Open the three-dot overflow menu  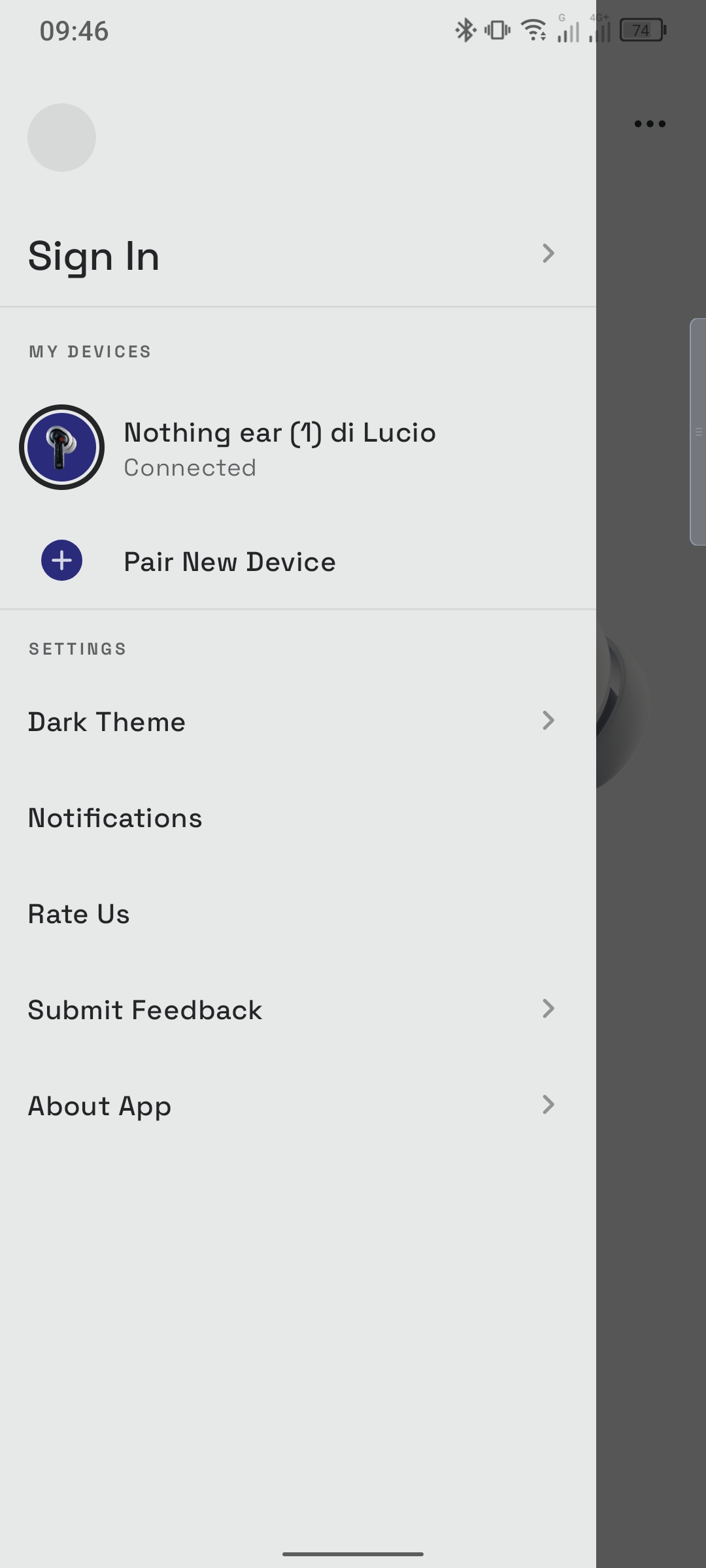(650, 123)
